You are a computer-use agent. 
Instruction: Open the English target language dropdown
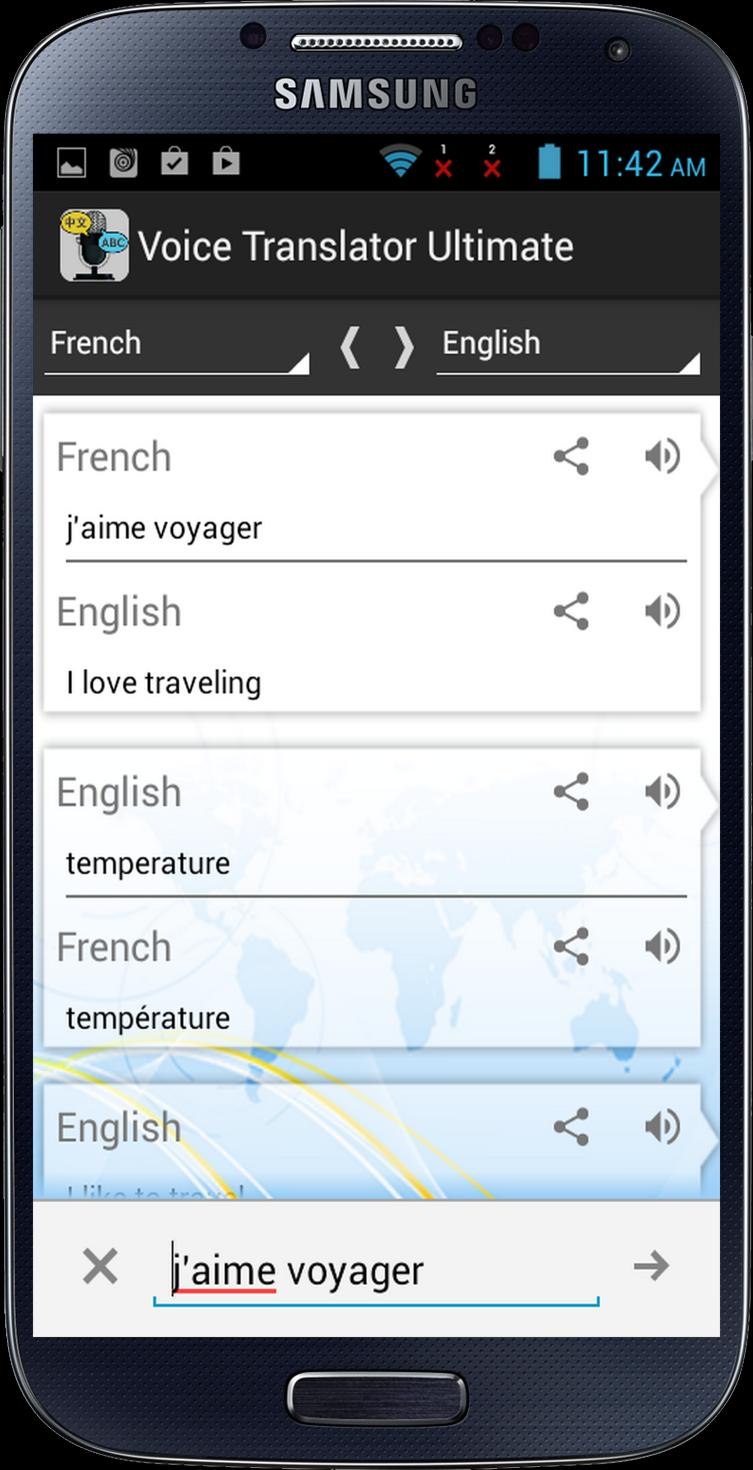pyautogui.click(x=567, y=345)
